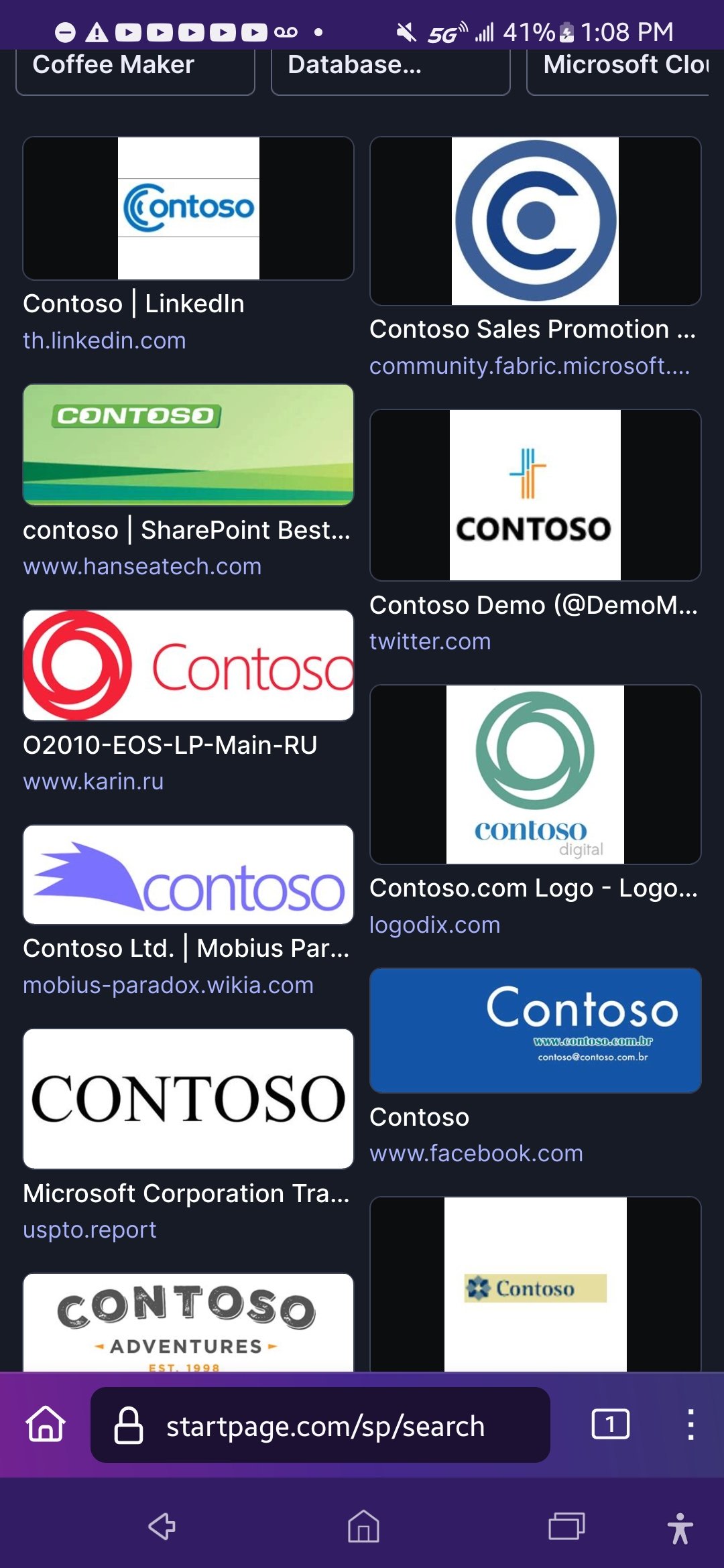Visit the th.linkedin.com source link
Screen dimensions: 724x1568
click(105, 340)
